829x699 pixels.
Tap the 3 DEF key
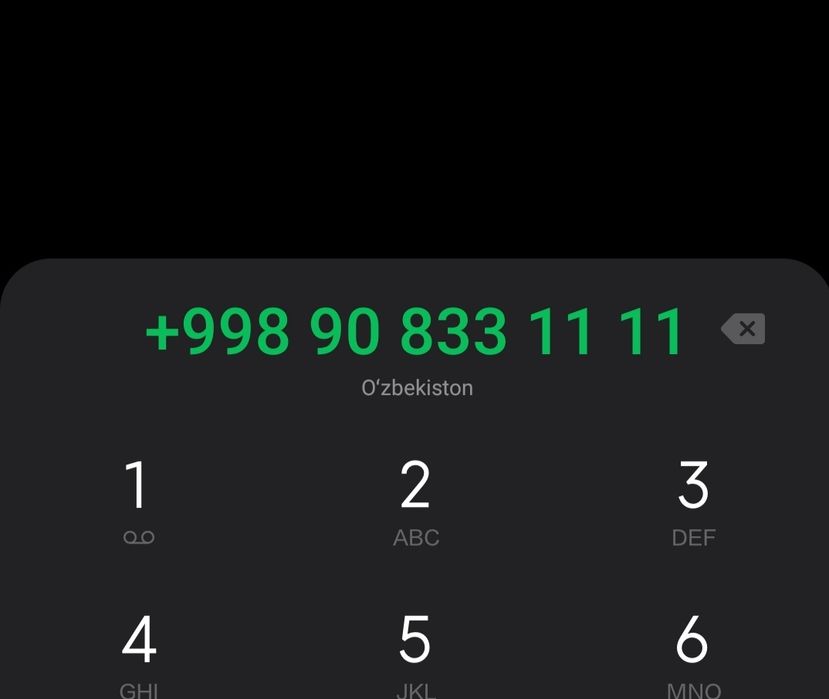693,501
